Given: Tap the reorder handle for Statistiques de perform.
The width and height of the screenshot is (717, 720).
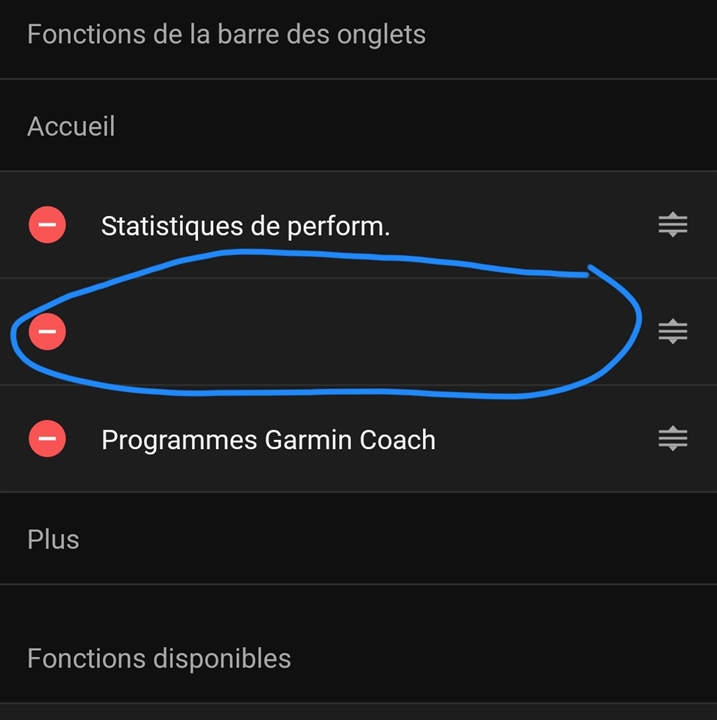Looking at the screenshot, I should point(673,225).
